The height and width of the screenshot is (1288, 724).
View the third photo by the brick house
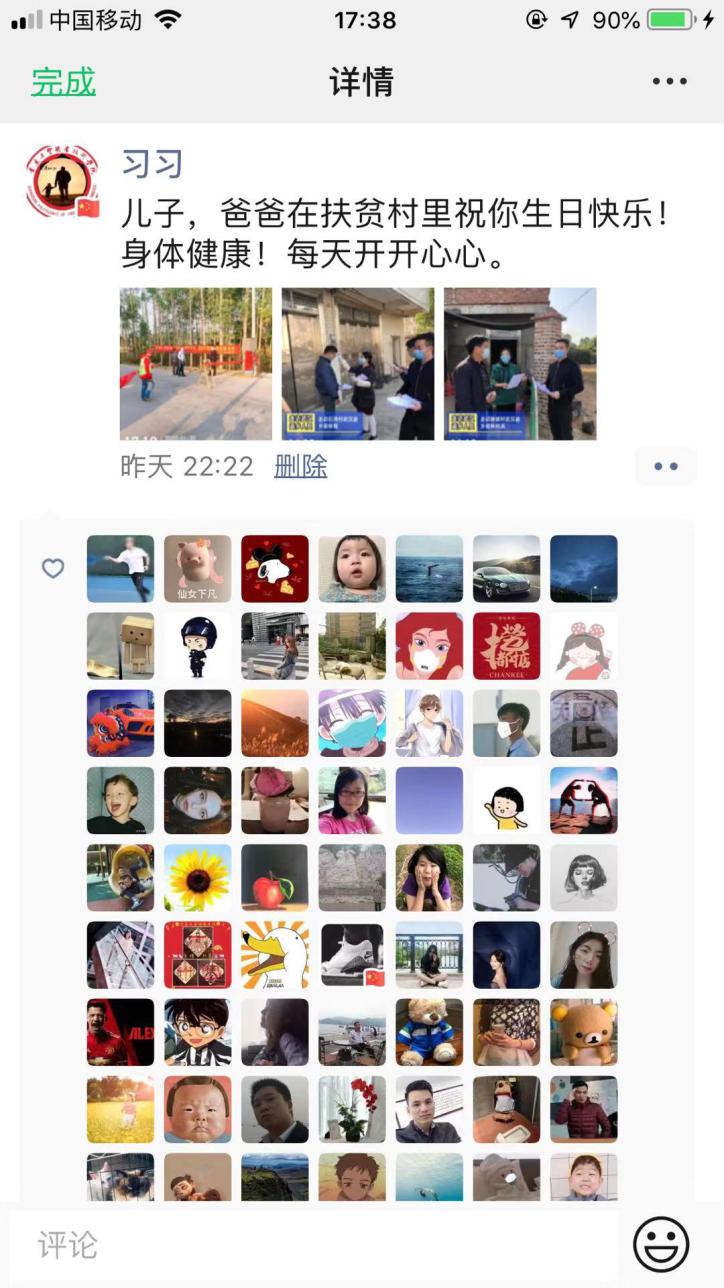pos(520,364)
